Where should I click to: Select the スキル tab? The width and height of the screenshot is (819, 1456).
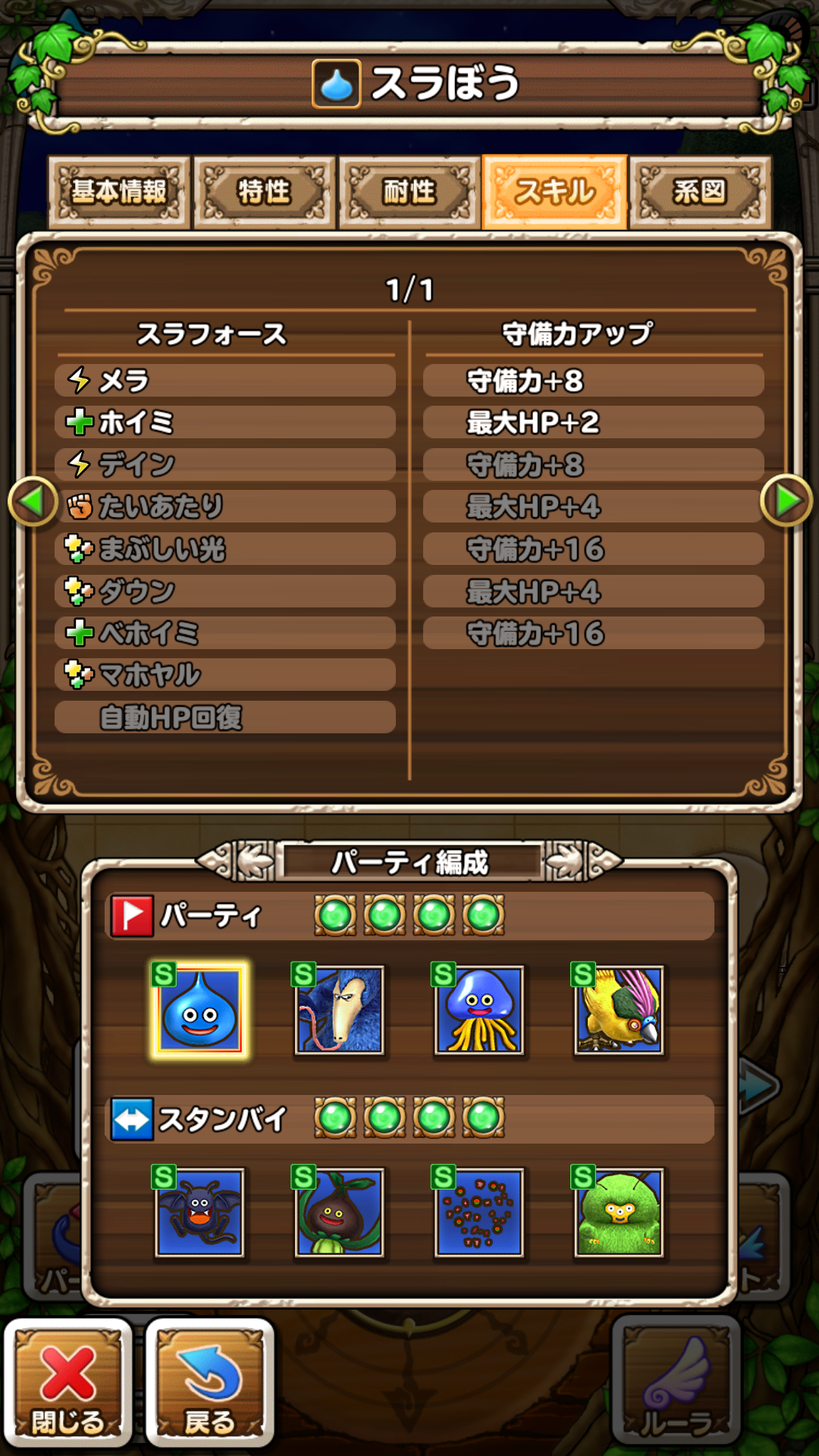(x=555, y=192)
